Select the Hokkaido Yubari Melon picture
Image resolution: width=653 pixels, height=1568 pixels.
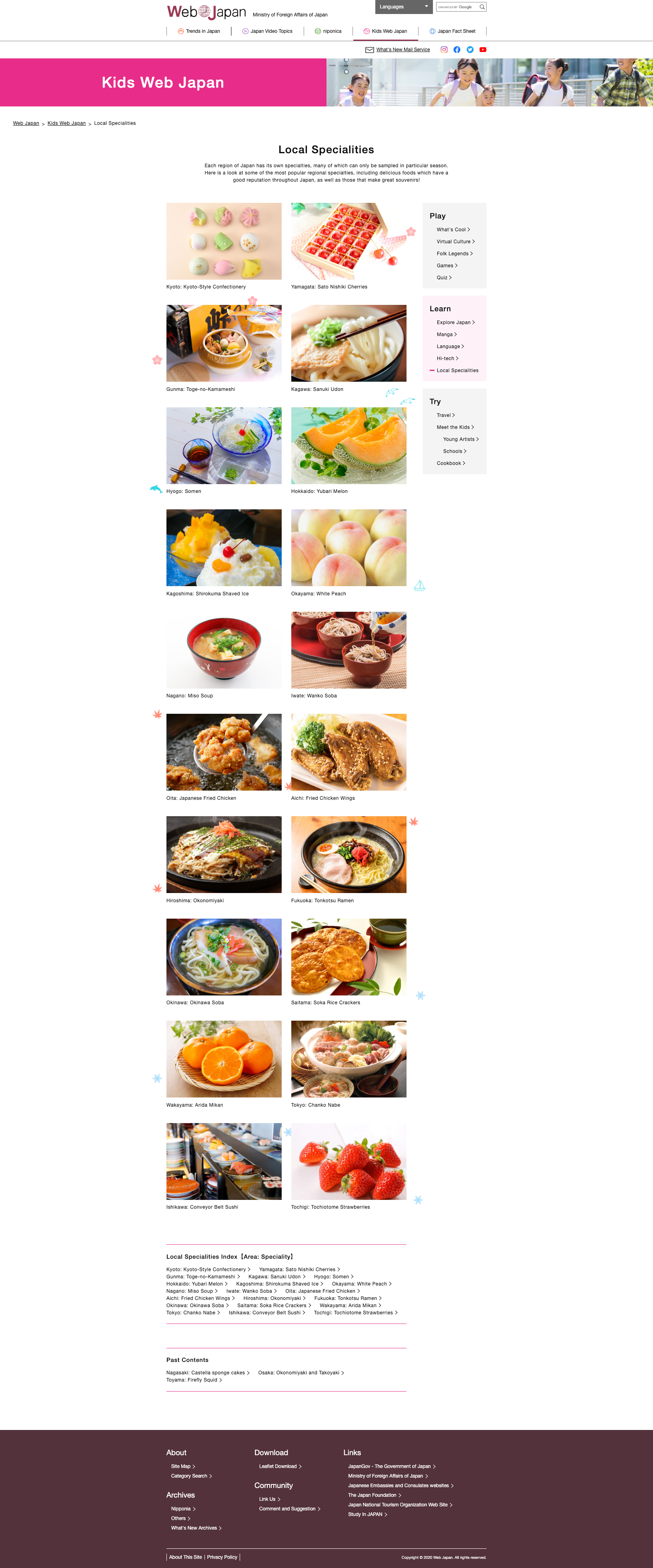coord(349,446)
